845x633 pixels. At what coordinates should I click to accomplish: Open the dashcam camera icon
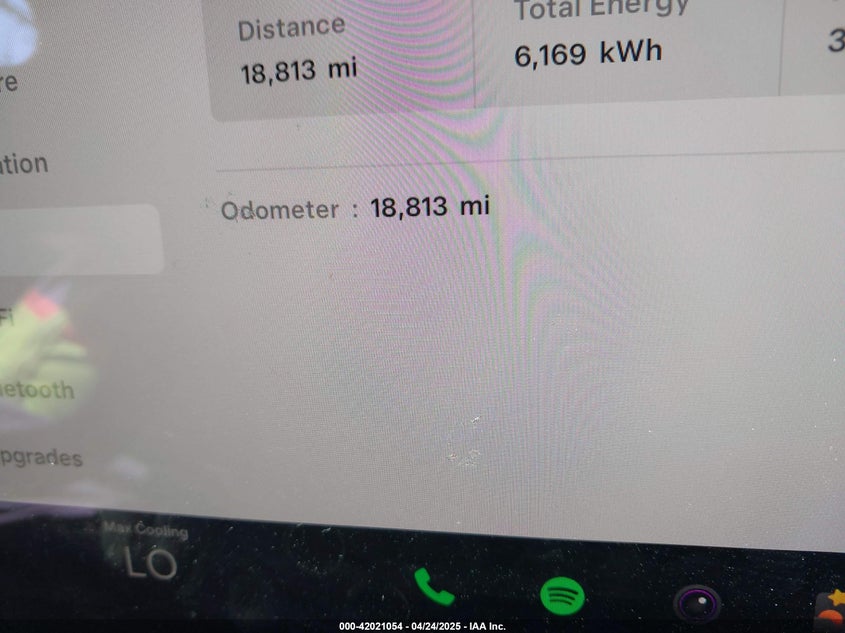[696, 604]
